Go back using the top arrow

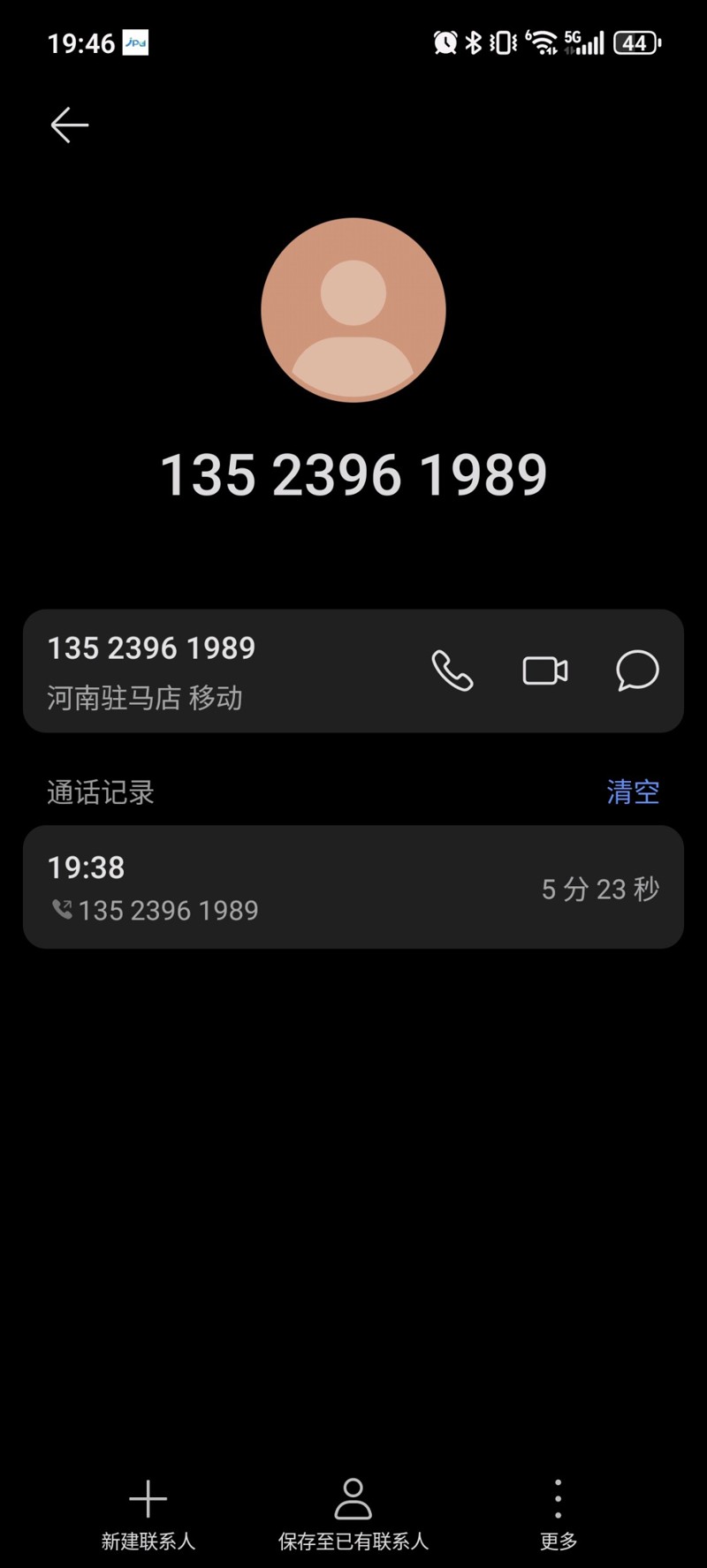69,125
